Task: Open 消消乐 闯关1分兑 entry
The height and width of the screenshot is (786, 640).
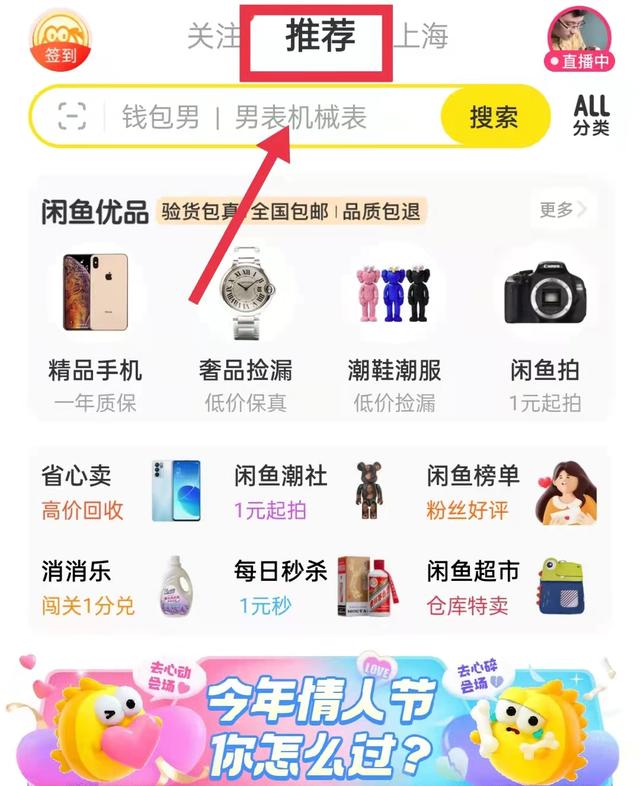Action: 120,588
